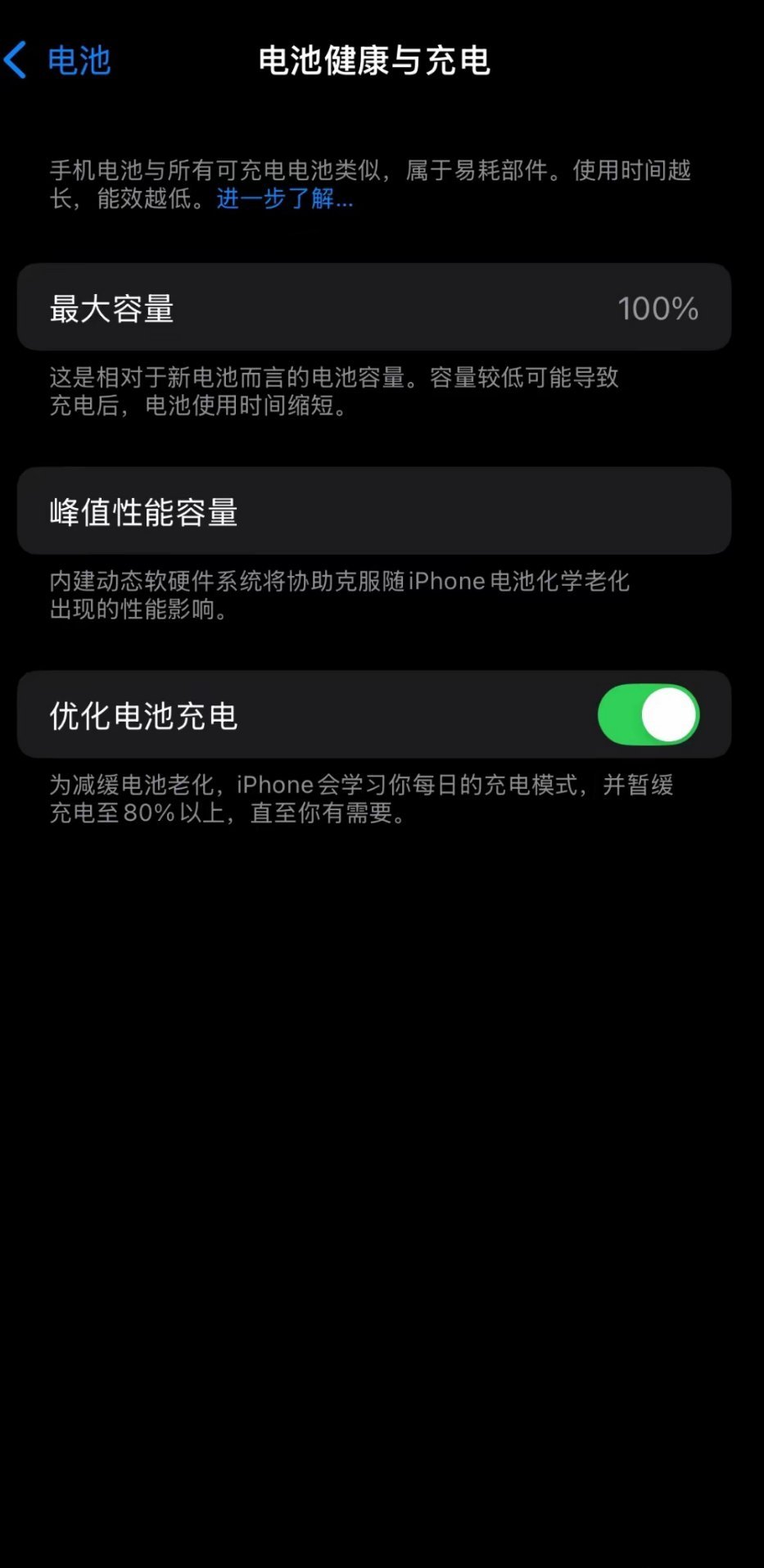764x1568 pixels.
Task: Tap the optimized charging explanation text
Action: [368, 799]
